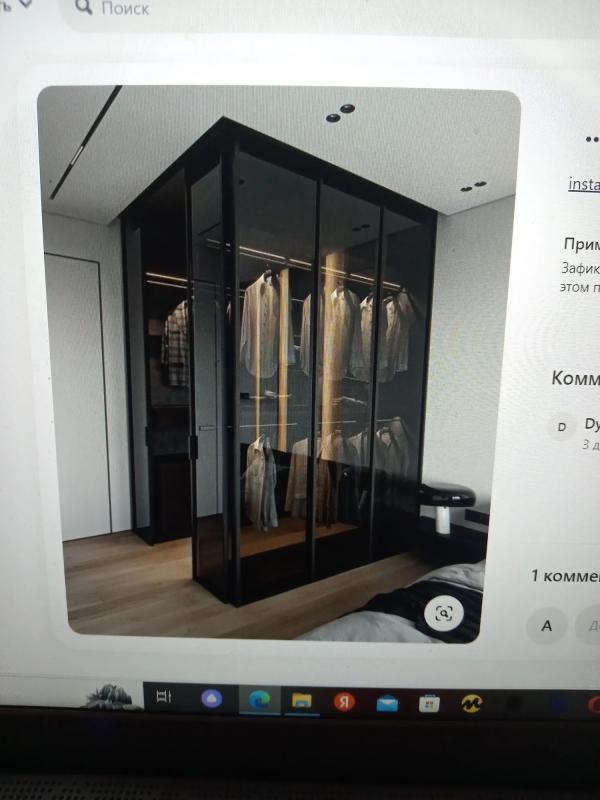Screen dimensions: 600x800
Task: Open commenter D's profile avatar
Action: pyautogui.click(x=562, y=427)
